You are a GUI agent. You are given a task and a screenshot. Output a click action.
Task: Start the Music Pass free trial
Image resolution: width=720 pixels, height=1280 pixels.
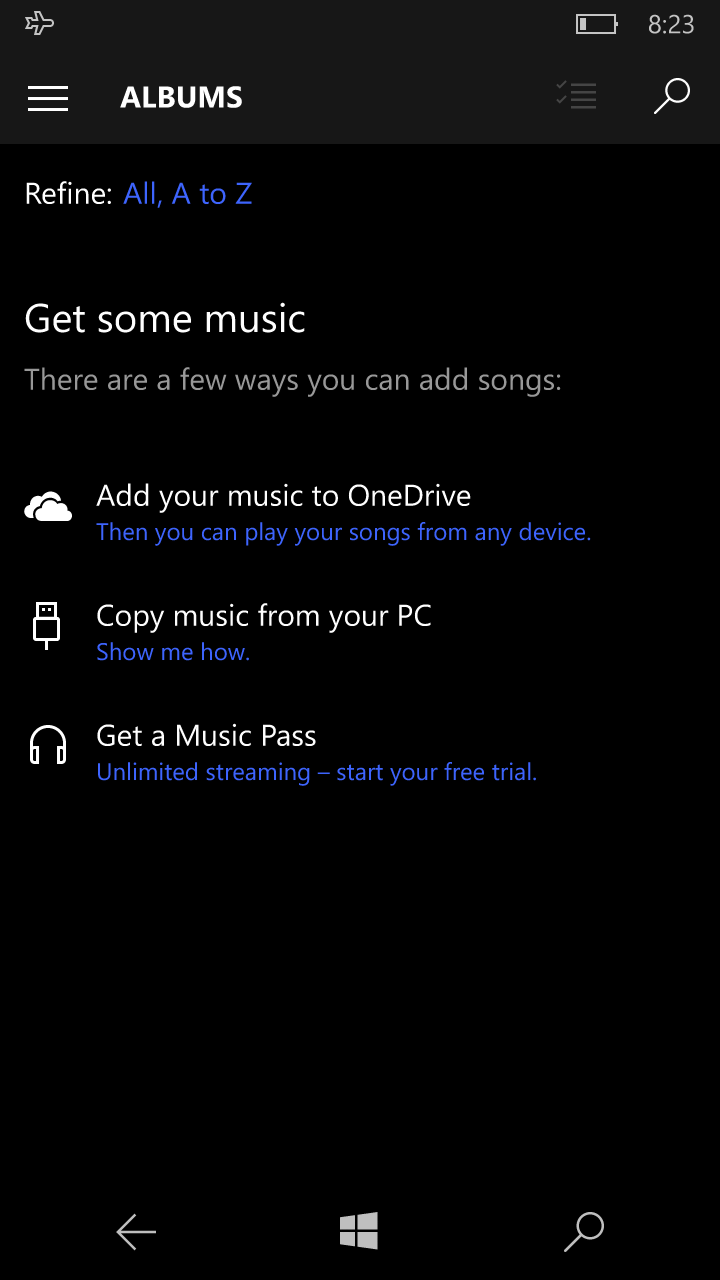point(316,772)
